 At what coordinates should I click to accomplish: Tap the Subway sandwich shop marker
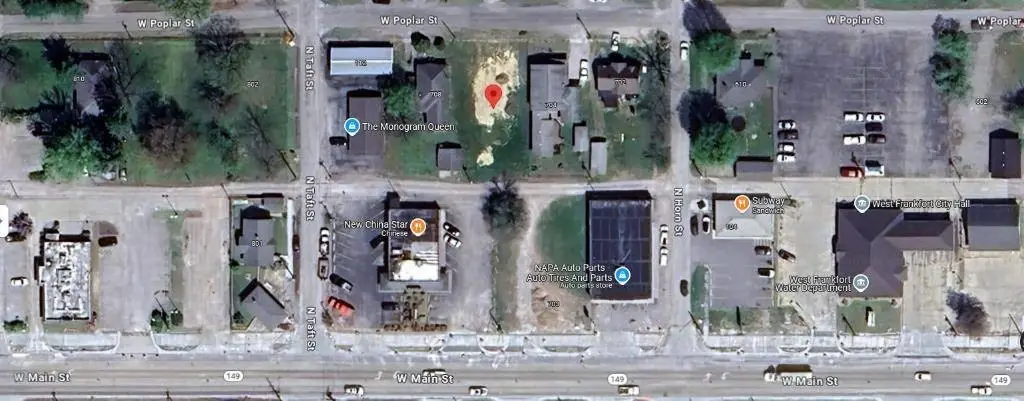[741, 203]
